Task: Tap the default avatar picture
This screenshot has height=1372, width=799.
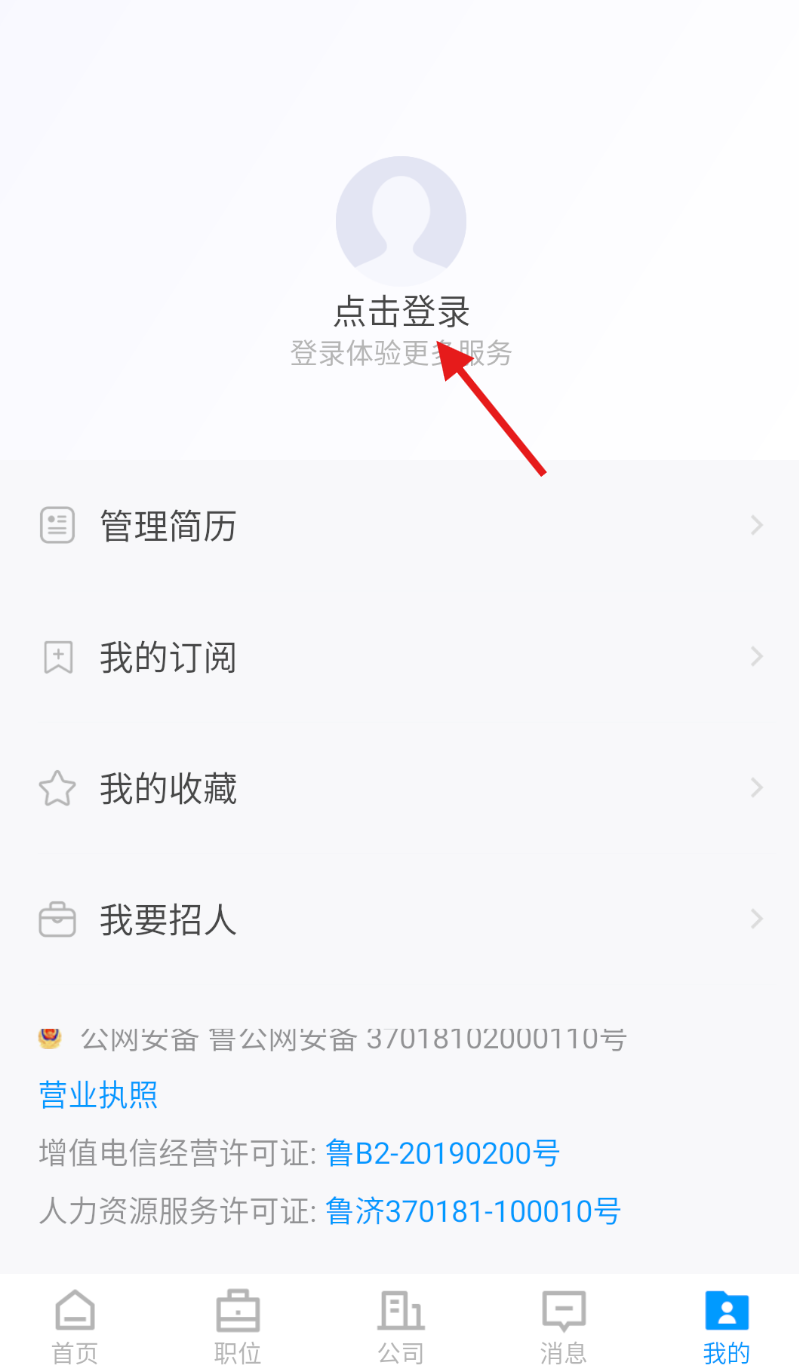Action: pos(401,221)
